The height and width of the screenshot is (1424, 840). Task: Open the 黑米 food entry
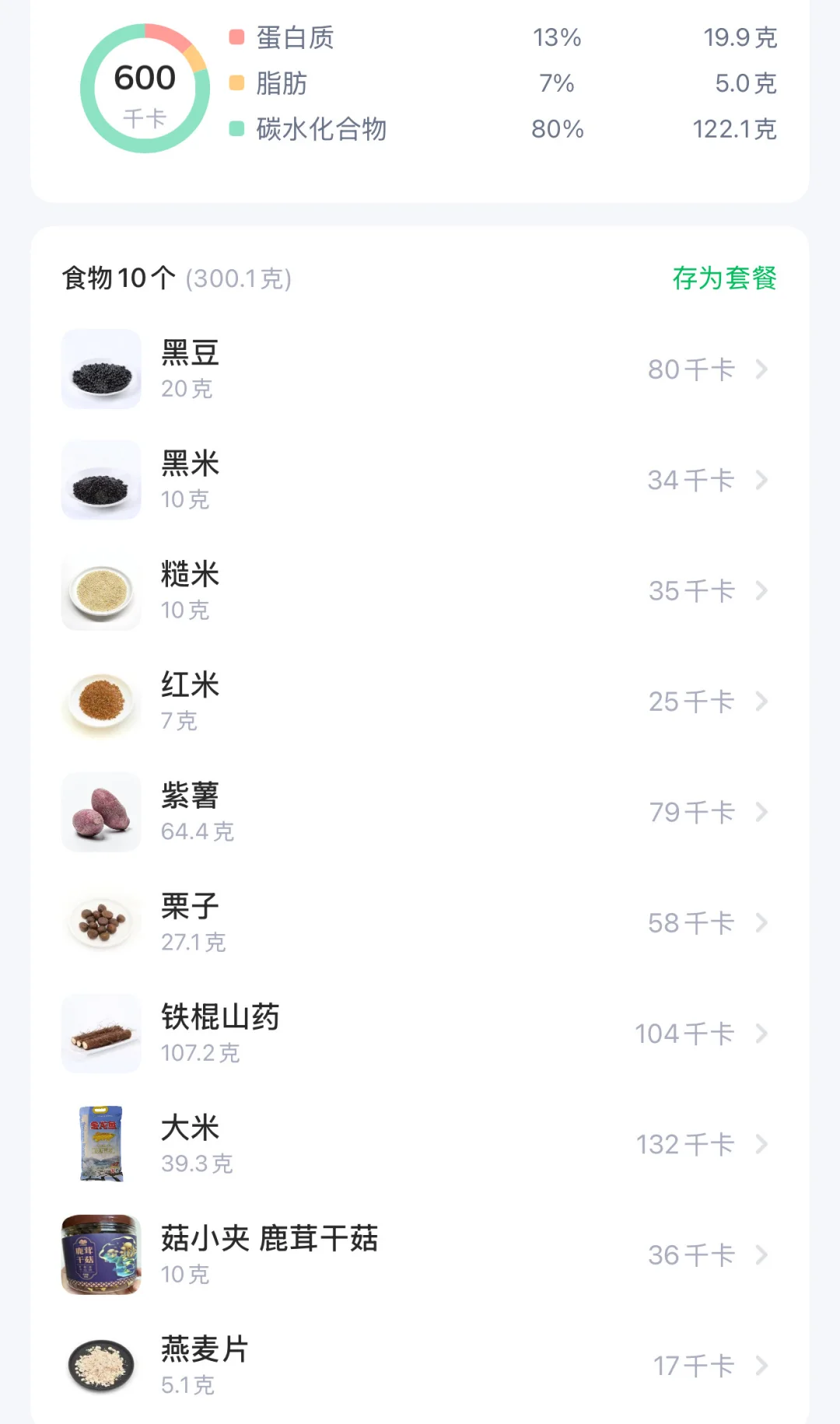click(418, 480)
